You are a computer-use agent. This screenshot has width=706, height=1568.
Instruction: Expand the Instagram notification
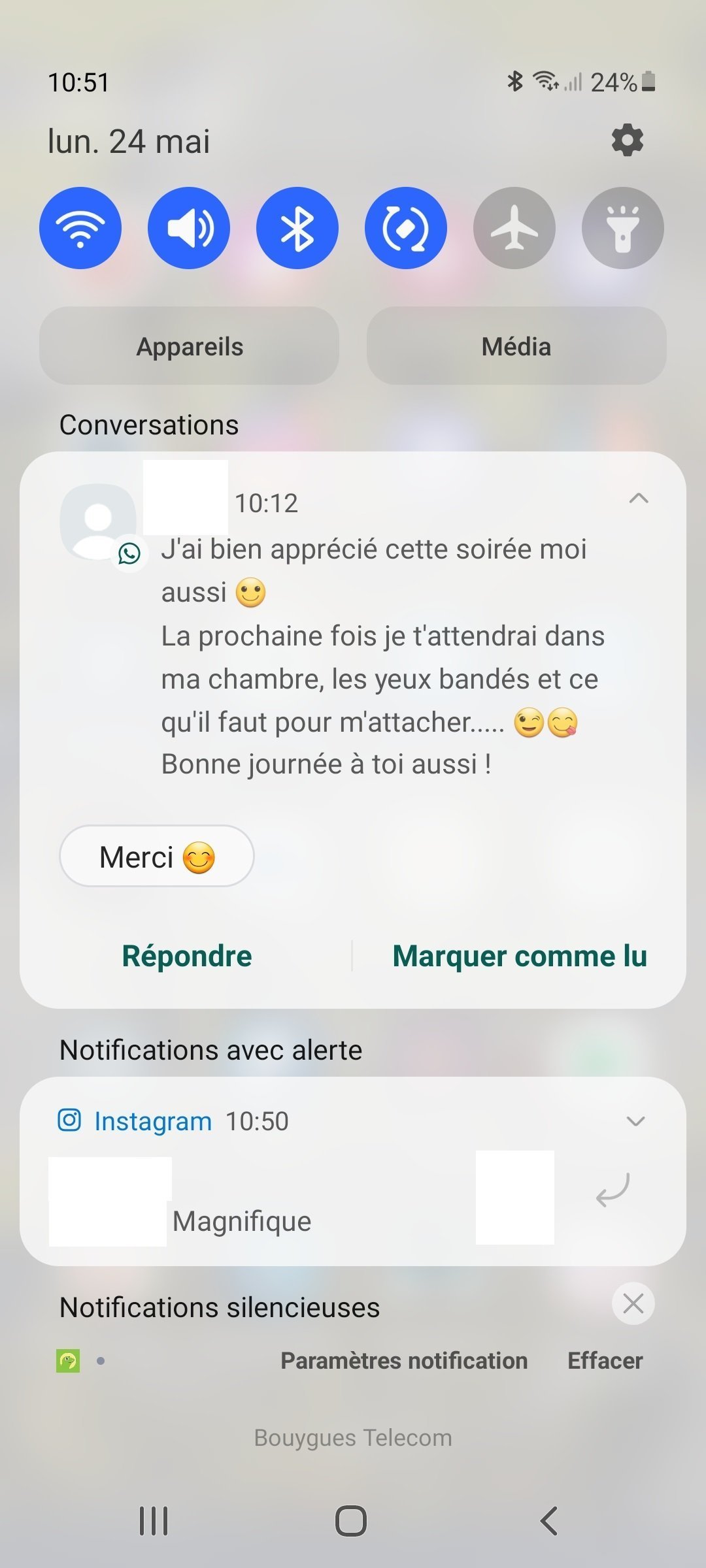point(635,1122)
